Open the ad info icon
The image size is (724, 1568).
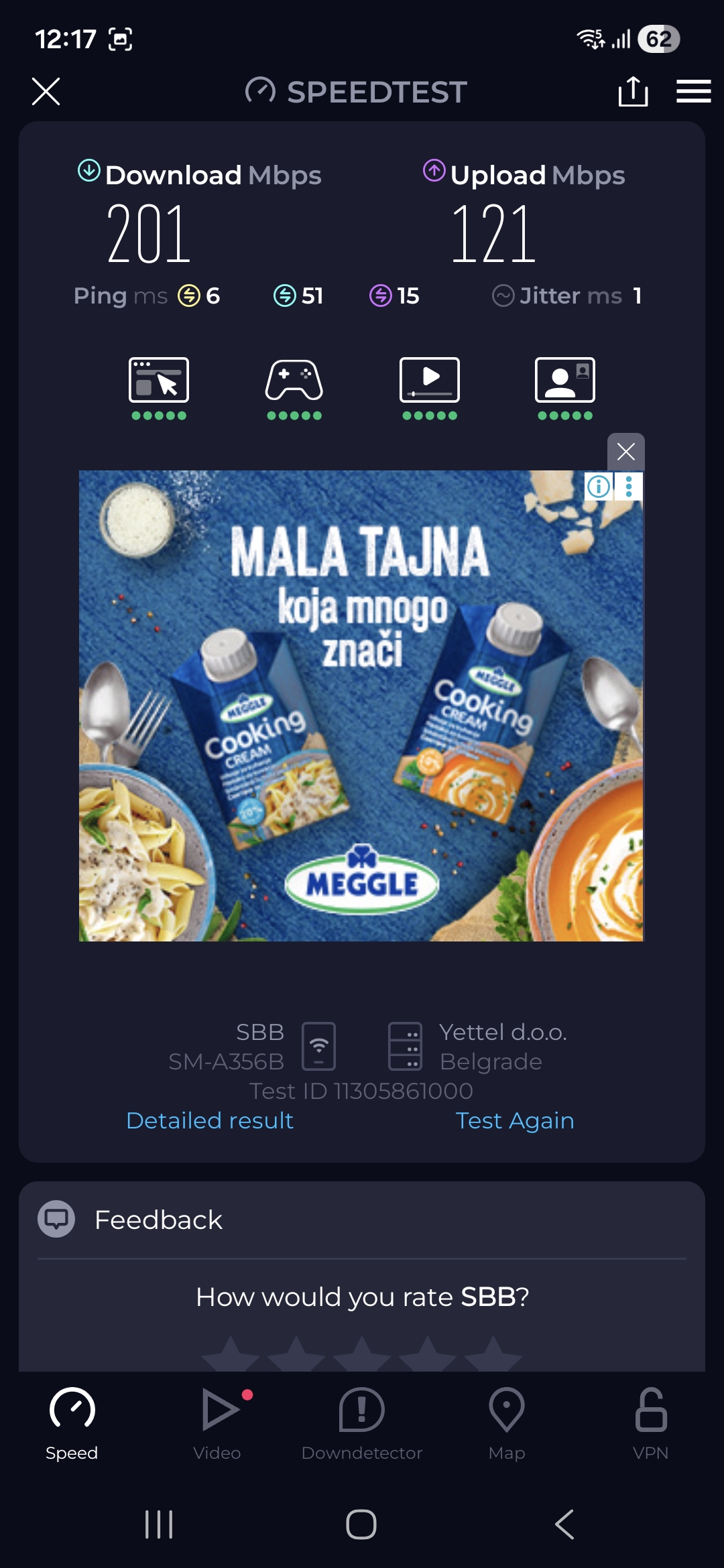click(599, 486)
